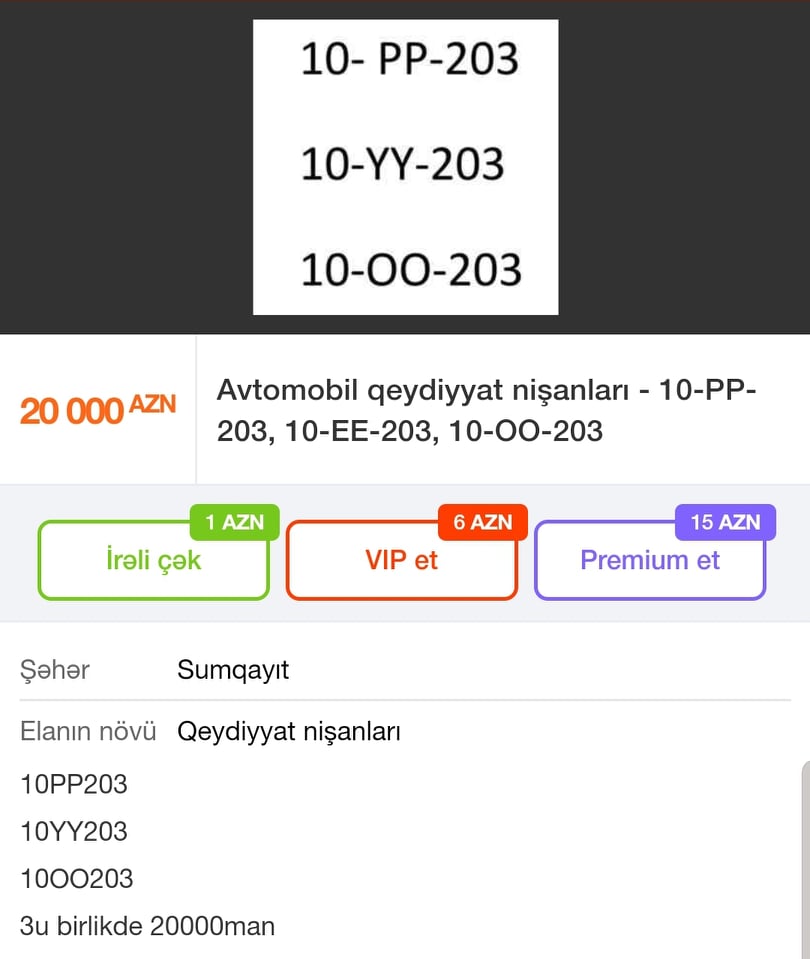Viewport: 810px width, 959px height.
Task: Select the Premium et option
Action: pos(649,561)
